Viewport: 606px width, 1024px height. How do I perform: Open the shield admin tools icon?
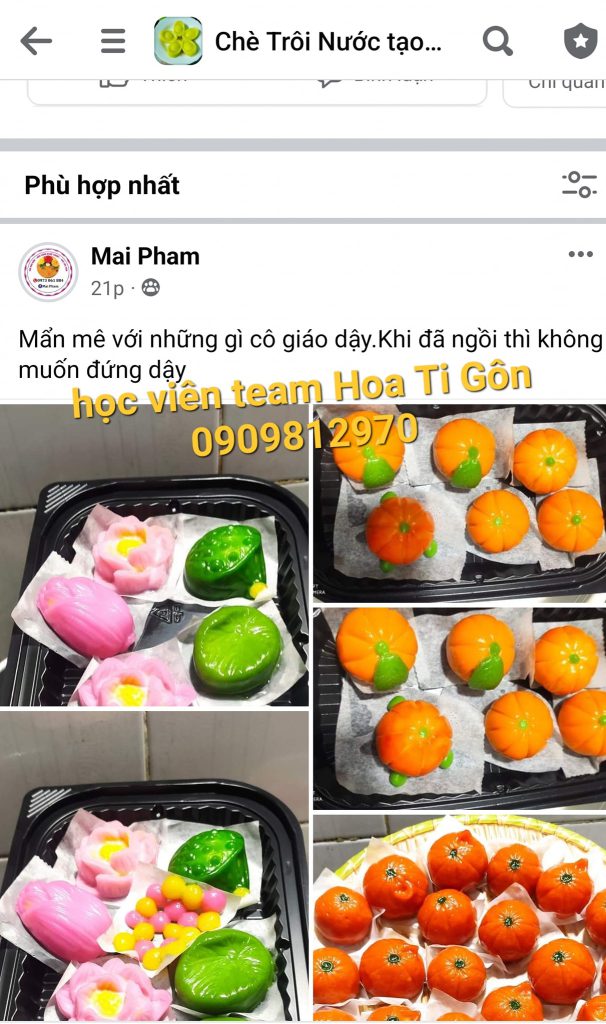click(580, 41)
